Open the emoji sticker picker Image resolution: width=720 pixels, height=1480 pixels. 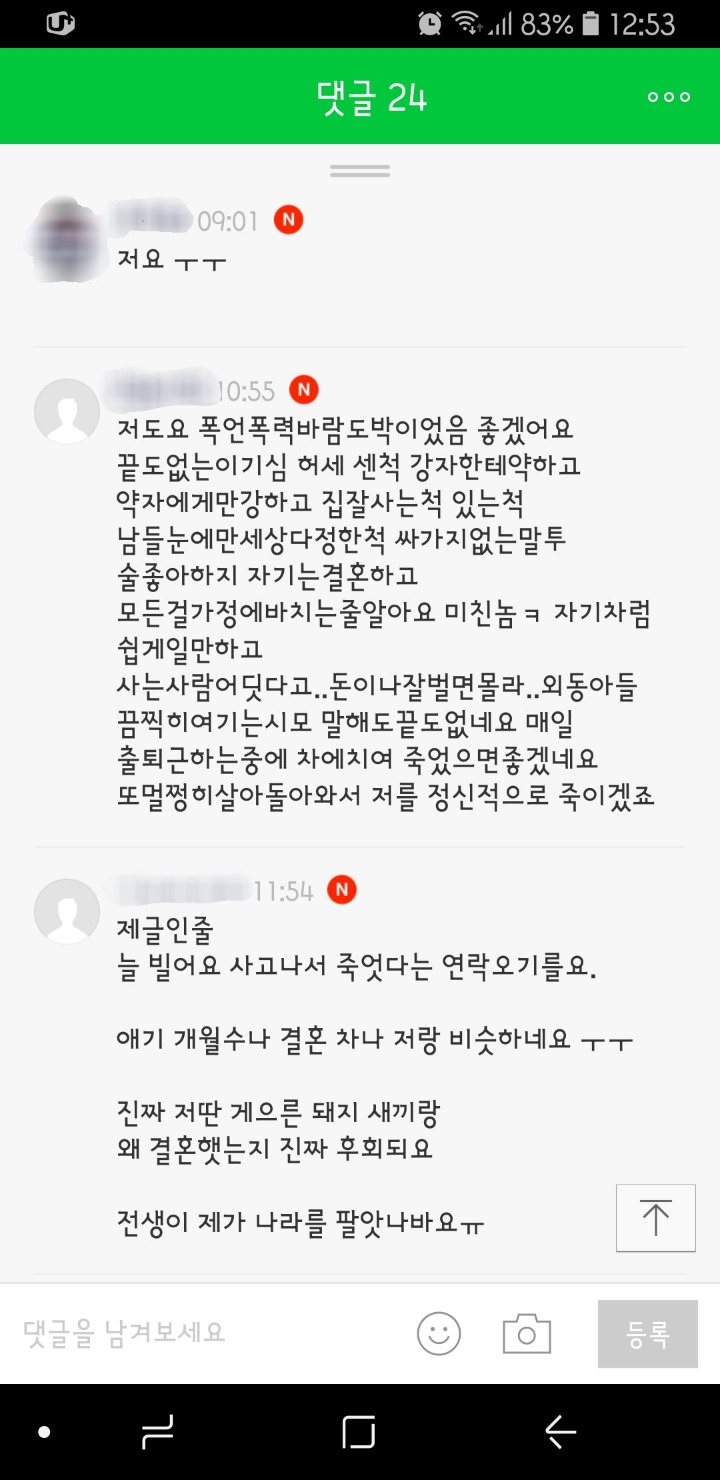point(439,1333)
